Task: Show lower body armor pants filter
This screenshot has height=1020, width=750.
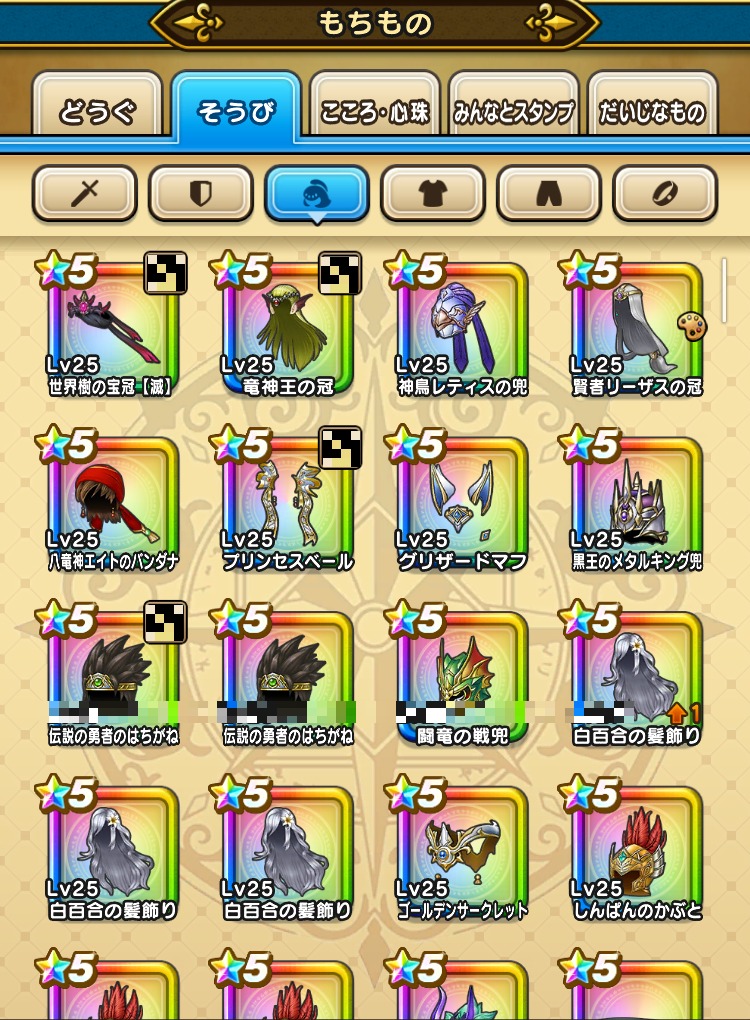Action: pyautogui.click(x=548, y=193)
